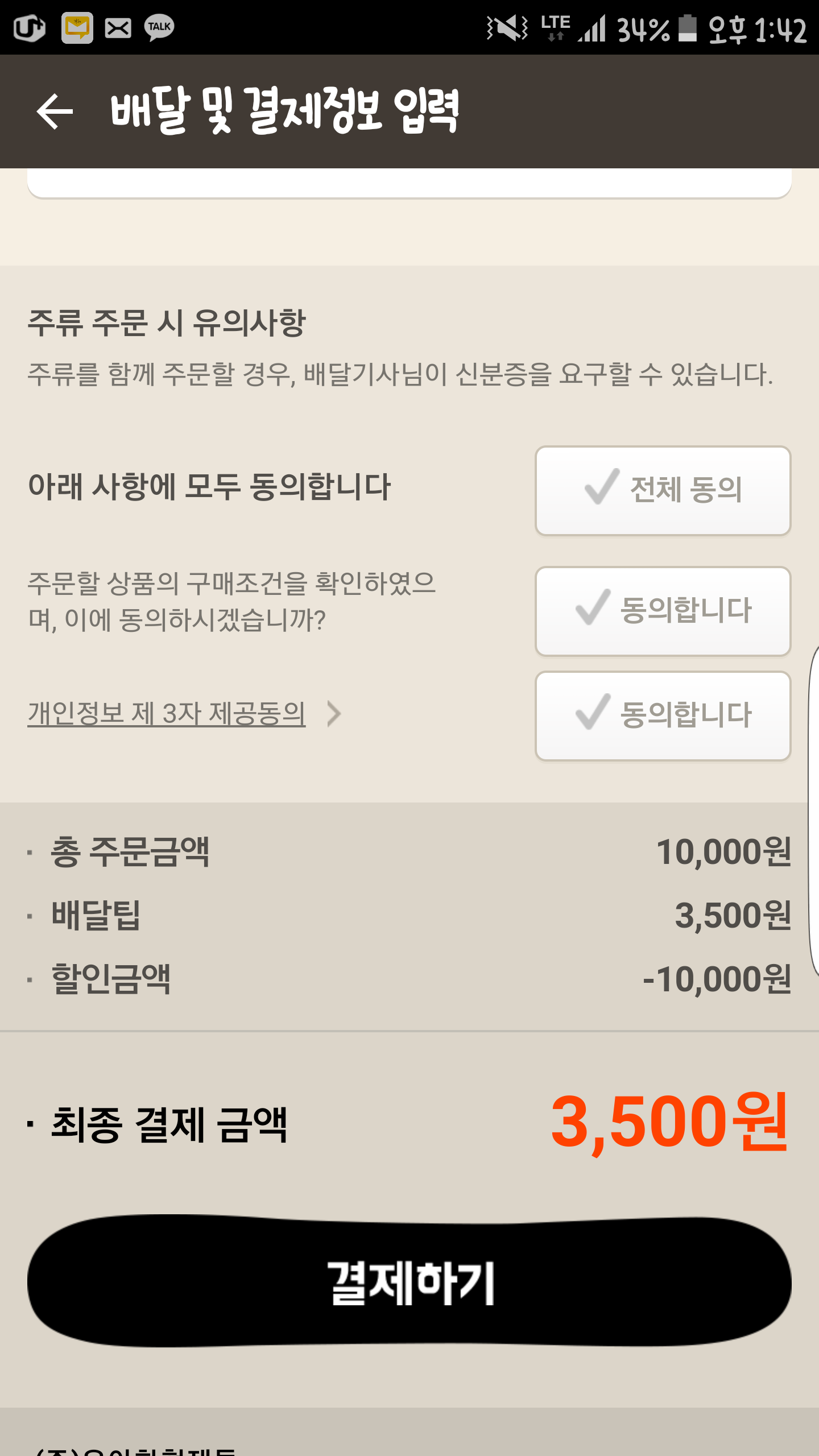This screenshot has width=819, height=1456.
Task: Go back using the top-left arrow
Action: point(55,111)
